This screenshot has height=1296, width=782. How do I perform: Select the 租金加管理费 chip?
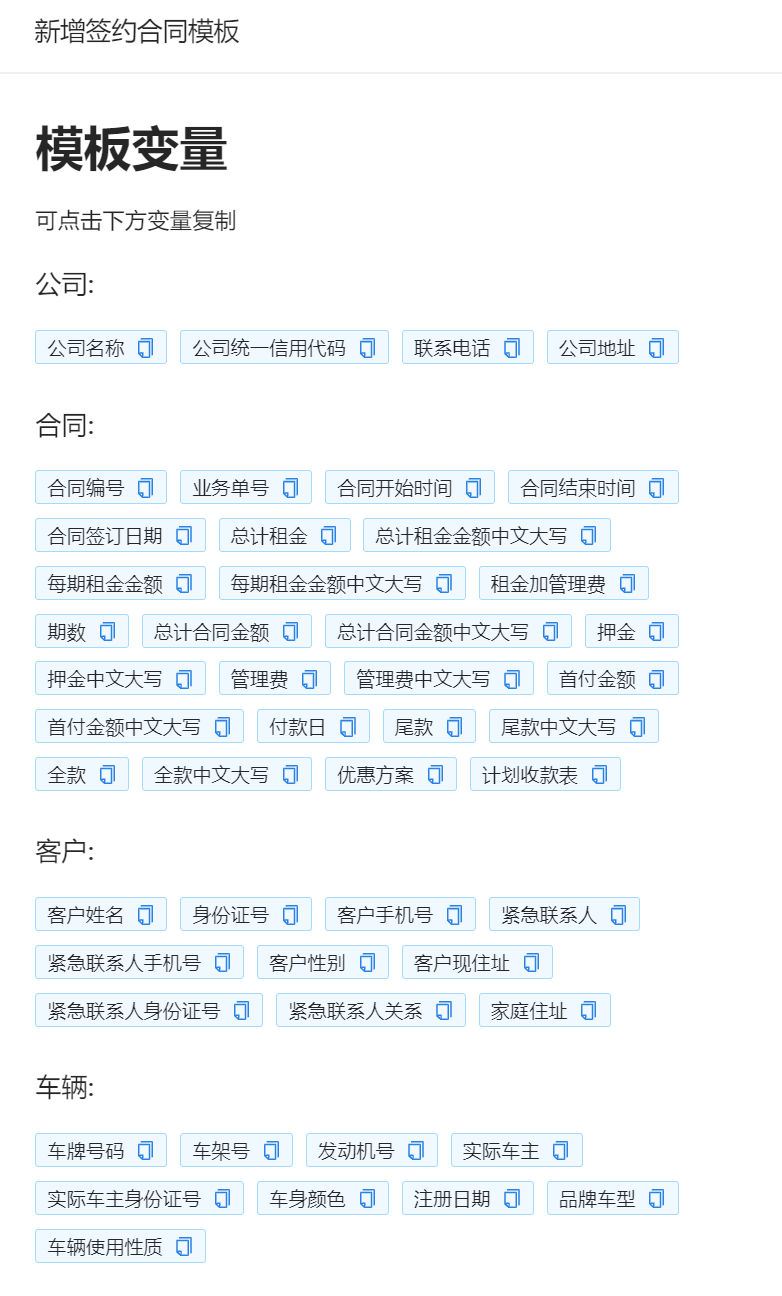(x=563, y=583)
